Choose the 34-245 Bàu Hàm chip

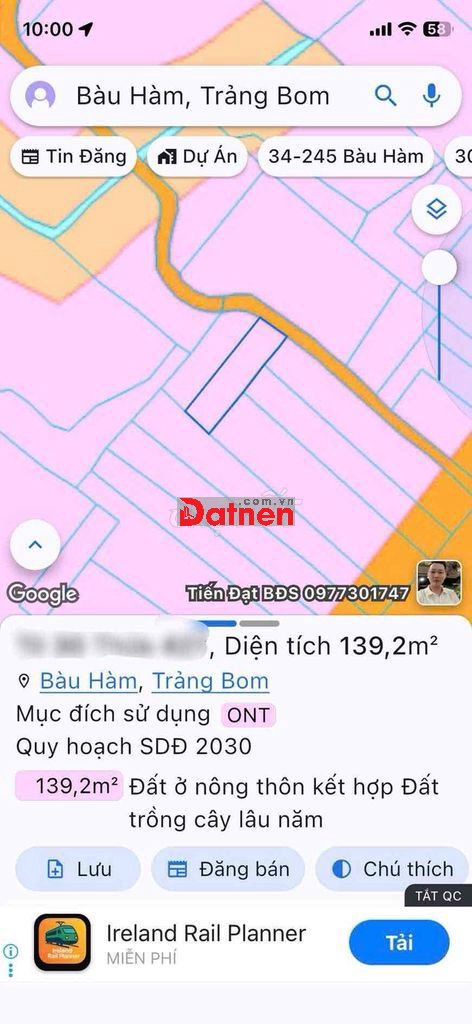[x=345, y=157]
